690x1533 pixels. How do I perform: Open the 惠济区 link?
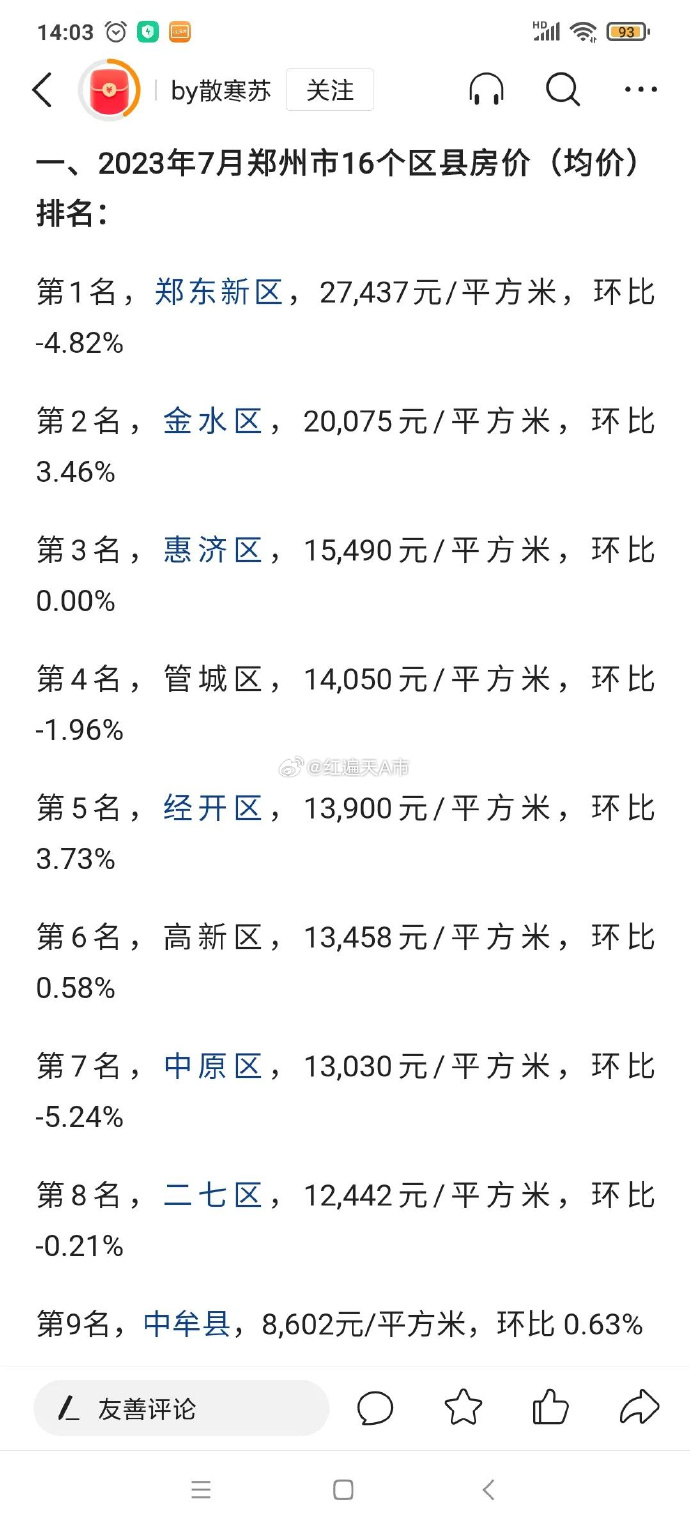(x=213, y=551)
